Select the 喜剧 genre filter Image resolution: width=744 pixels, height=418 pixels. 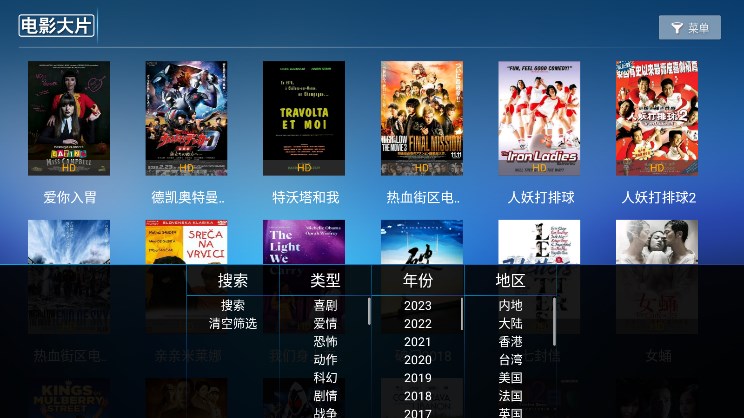[x=325, y=306]
